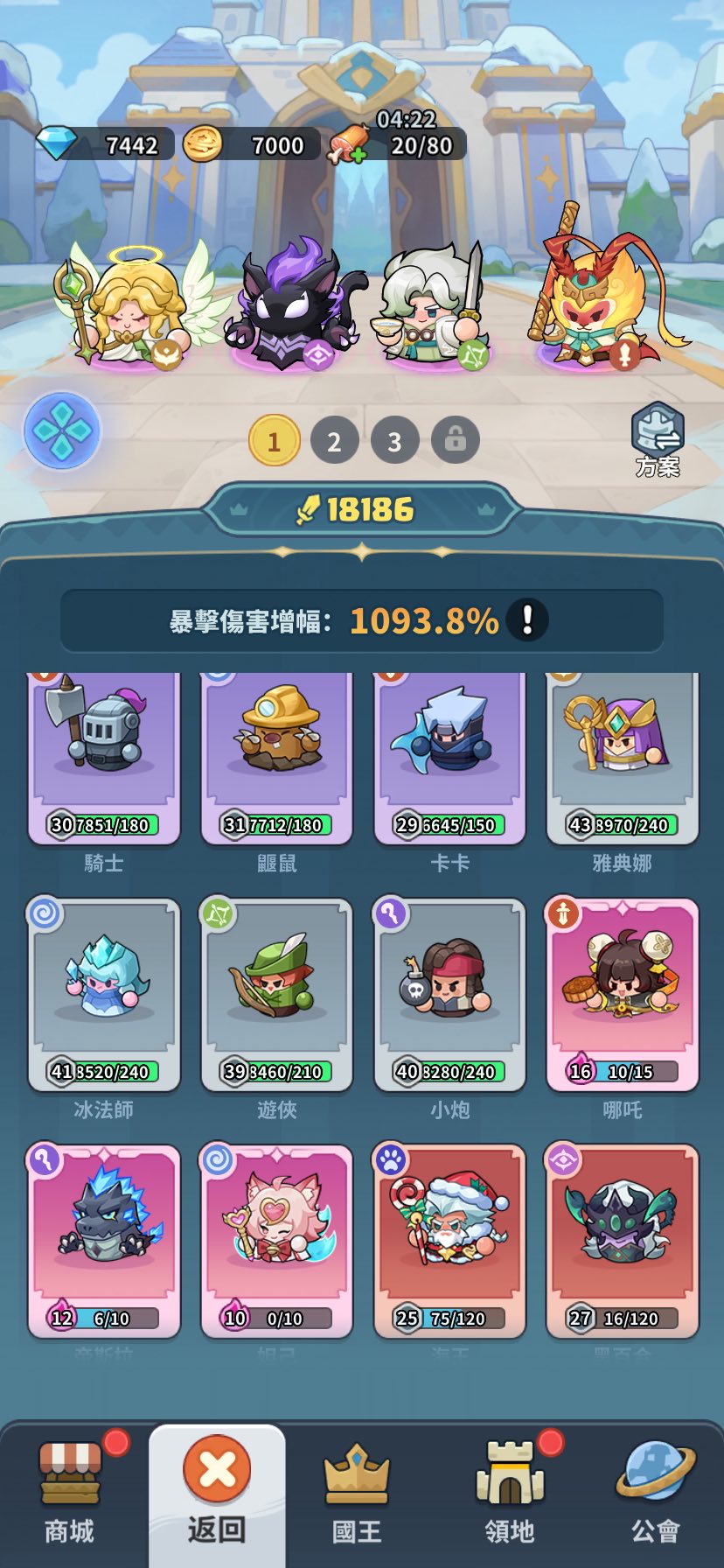Tap the 返回 back button
This screenshot has width=724, height=1568.
pos(217,1493)
